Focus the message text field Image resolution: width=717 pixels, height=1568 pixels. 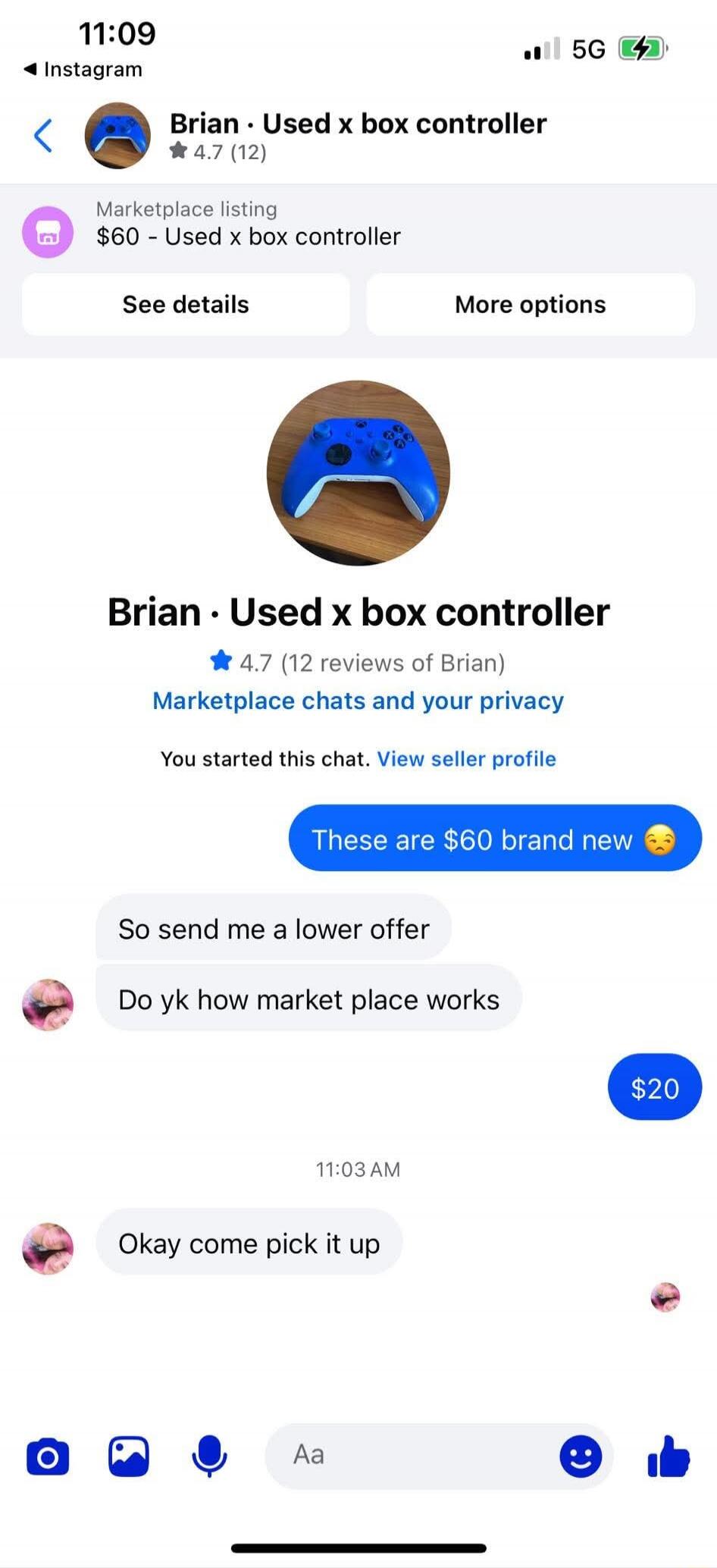(409, 1455)
